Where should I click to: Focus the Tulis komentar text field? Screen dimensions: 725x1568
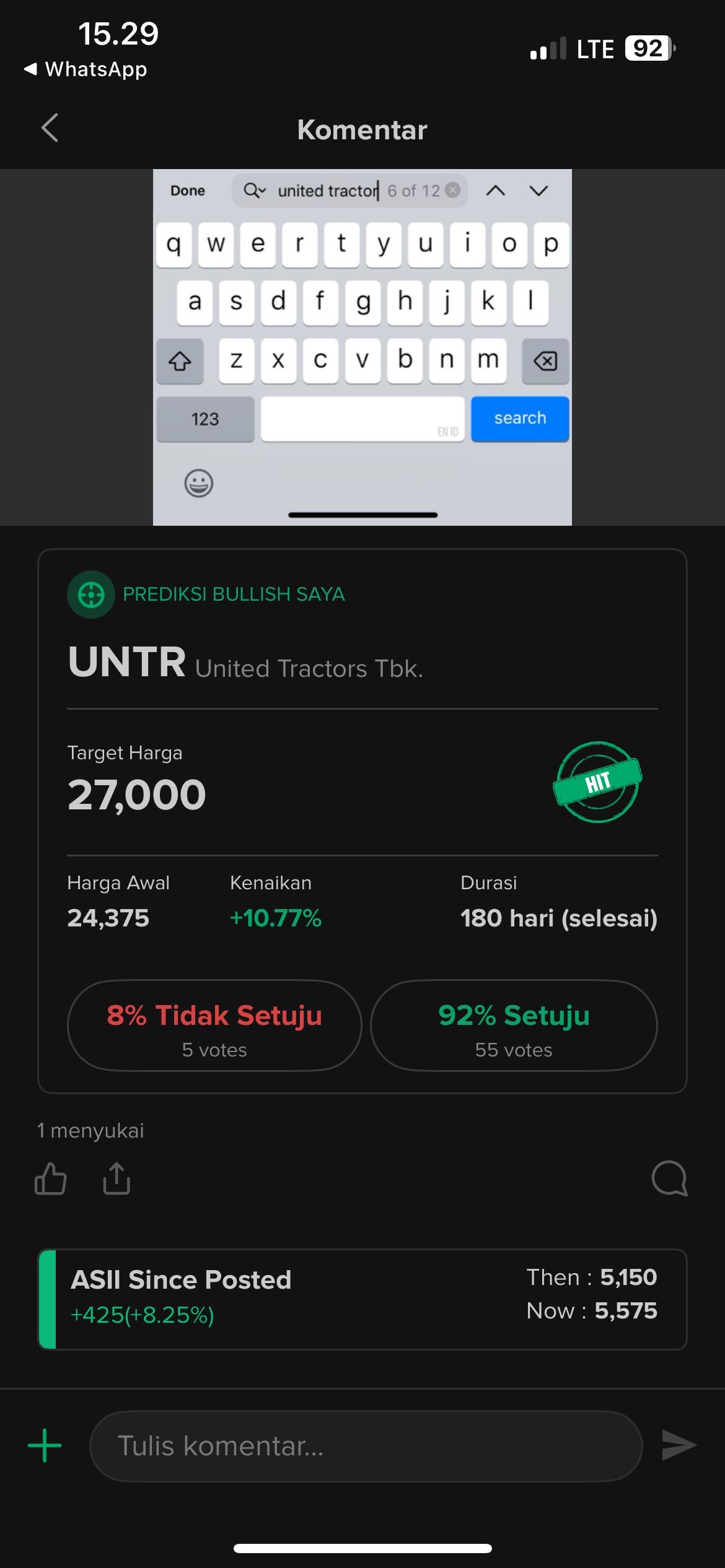(366, 1446)
